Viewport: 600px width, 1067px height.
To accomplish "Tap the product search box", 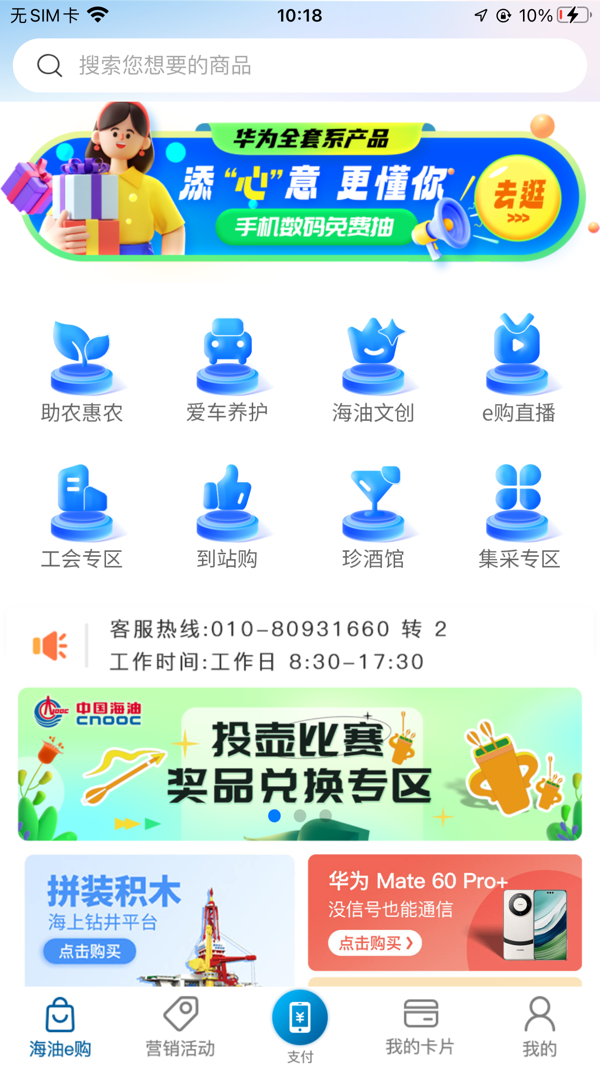I will pos(300,66).
